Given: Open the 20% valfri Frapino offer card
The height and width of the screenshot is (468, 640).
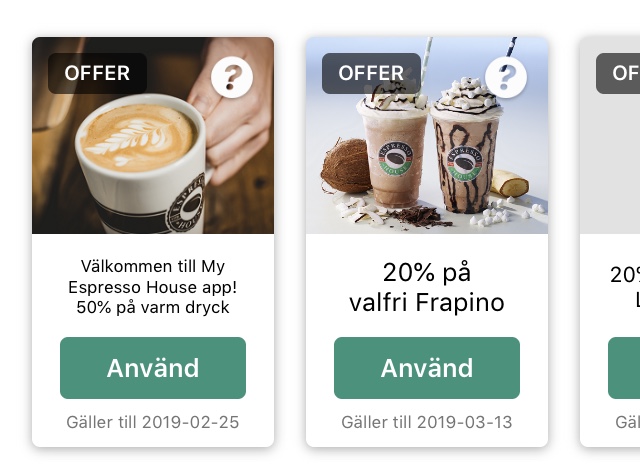Looking at the screenshot, I should [427, 287].
